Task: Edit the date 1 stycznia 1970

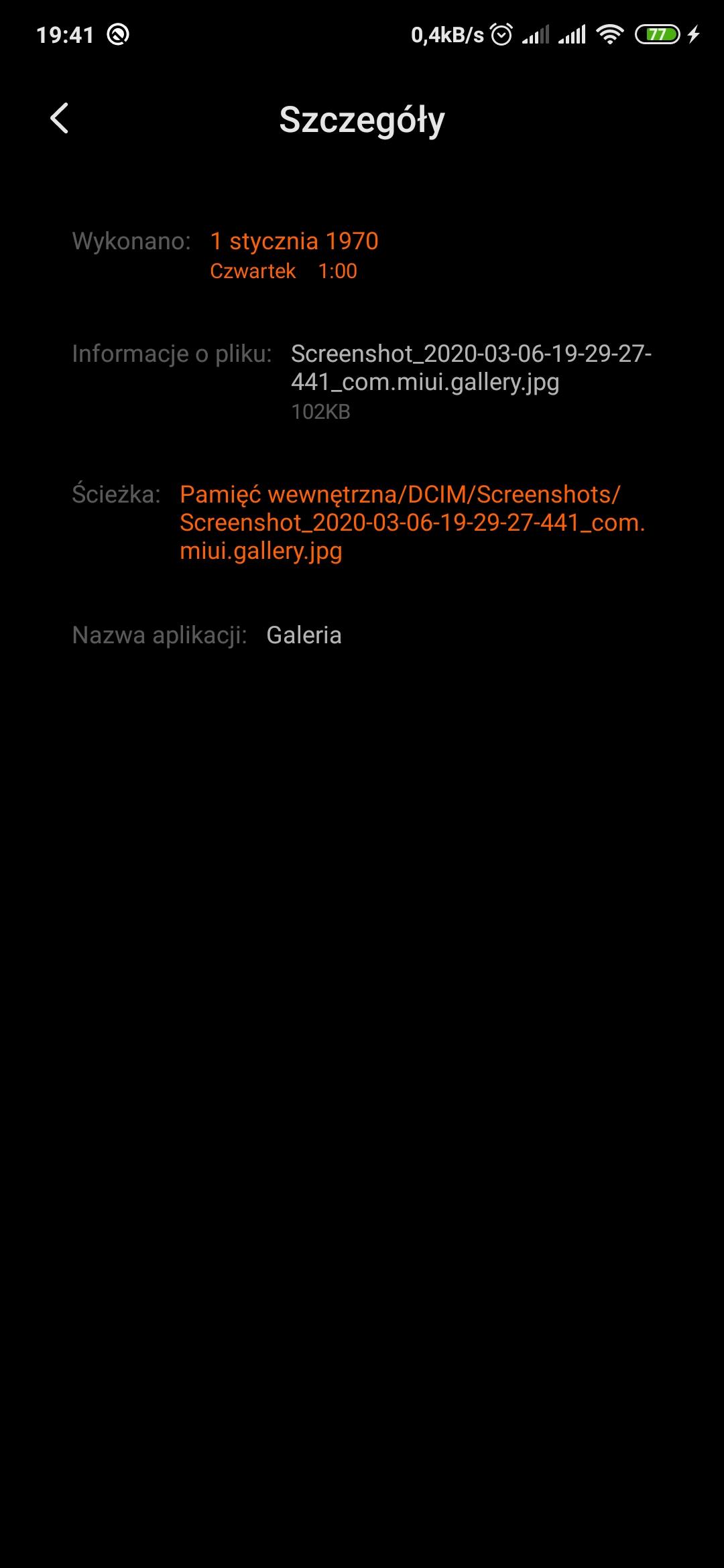Action: (x=294, y=242)
